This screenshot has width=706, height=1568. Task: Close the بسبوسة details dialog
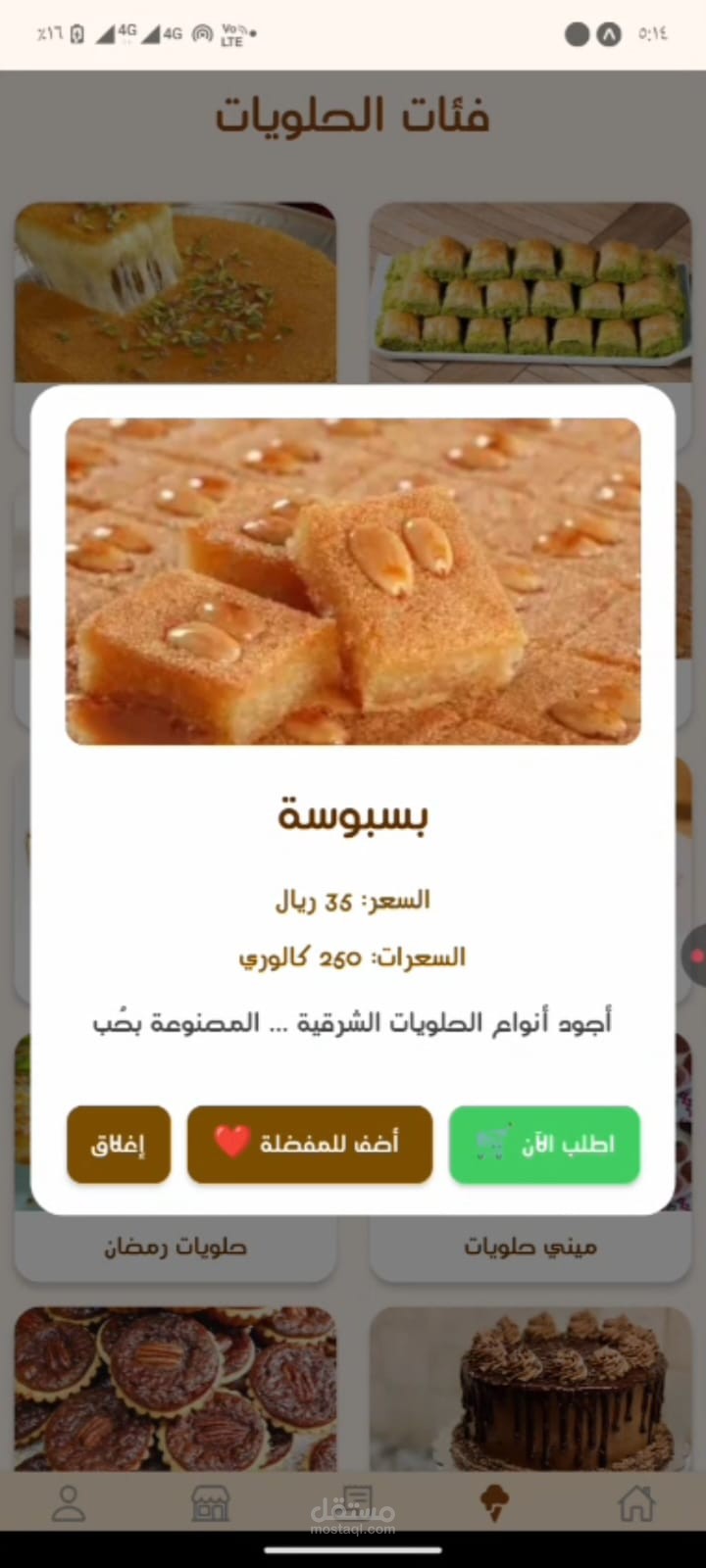tap(119, 1144)
